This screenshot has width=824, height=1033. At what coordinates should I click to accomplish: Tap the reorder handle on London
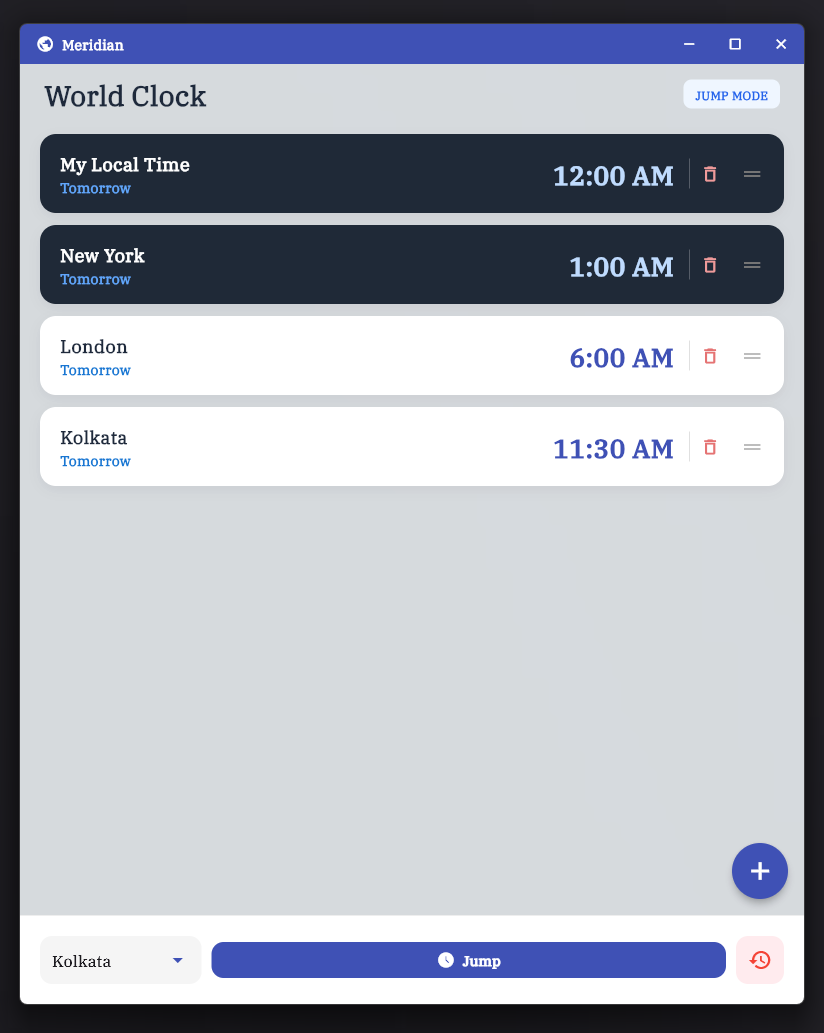coord(752,356)
